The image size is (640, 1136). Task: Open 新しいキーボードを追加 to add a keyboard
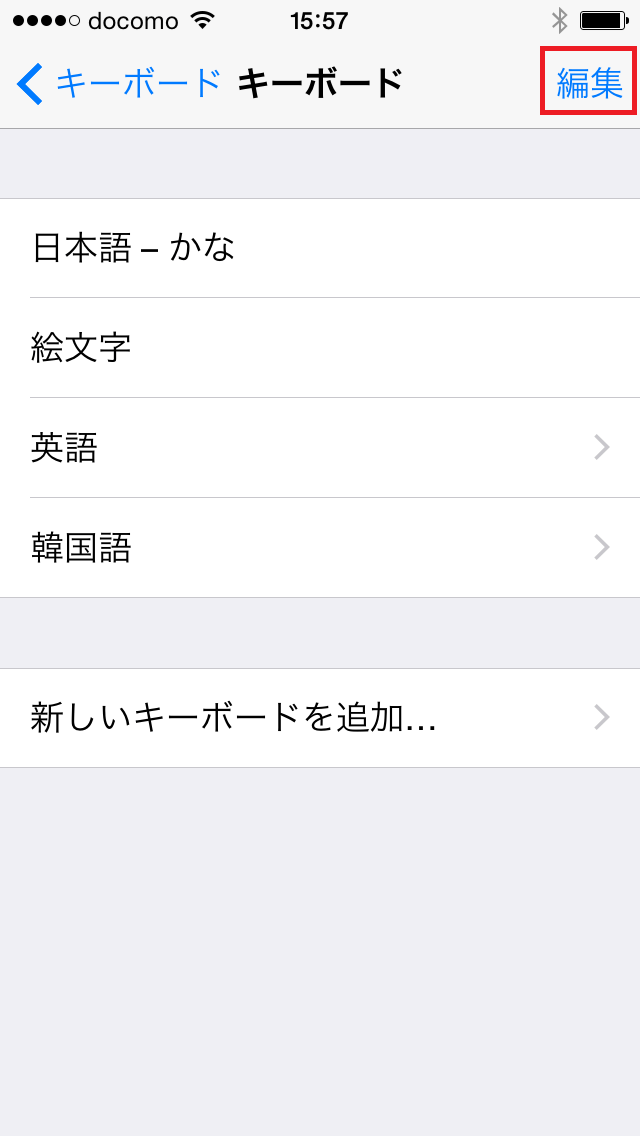coord(320,718)
